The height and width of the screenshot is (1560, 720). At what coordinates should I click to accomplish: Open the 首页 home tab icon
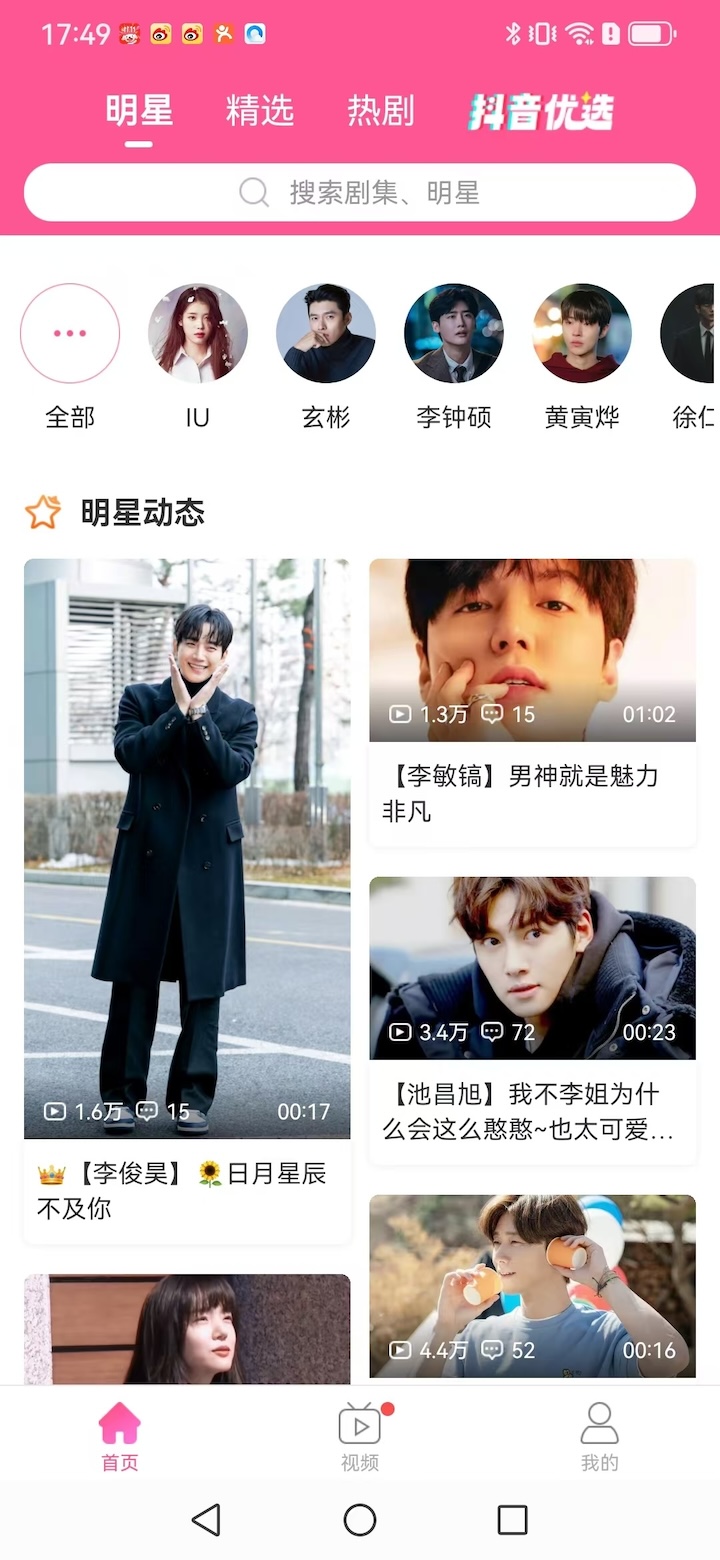[119, 1420]
